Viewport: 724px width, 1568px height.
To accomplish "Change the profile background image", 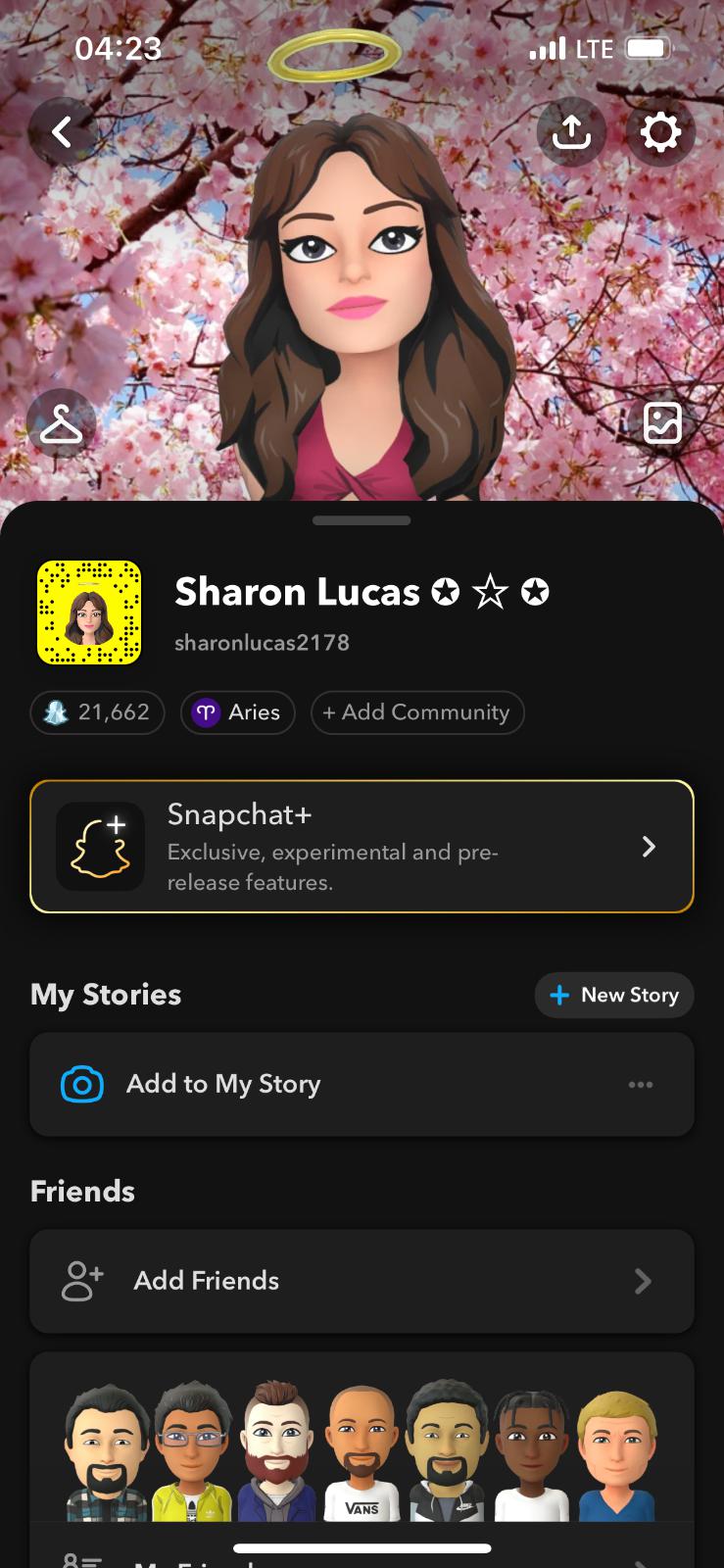I will (662, 423).
